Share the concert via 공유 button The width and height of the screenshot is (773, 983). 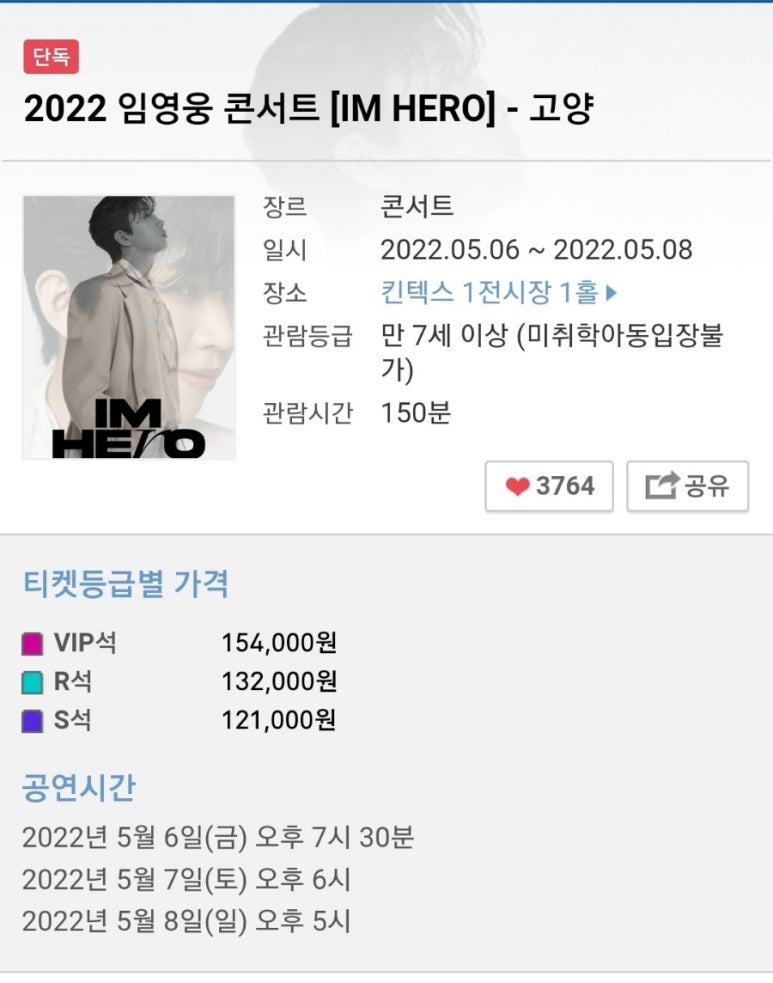click(687, 487)
